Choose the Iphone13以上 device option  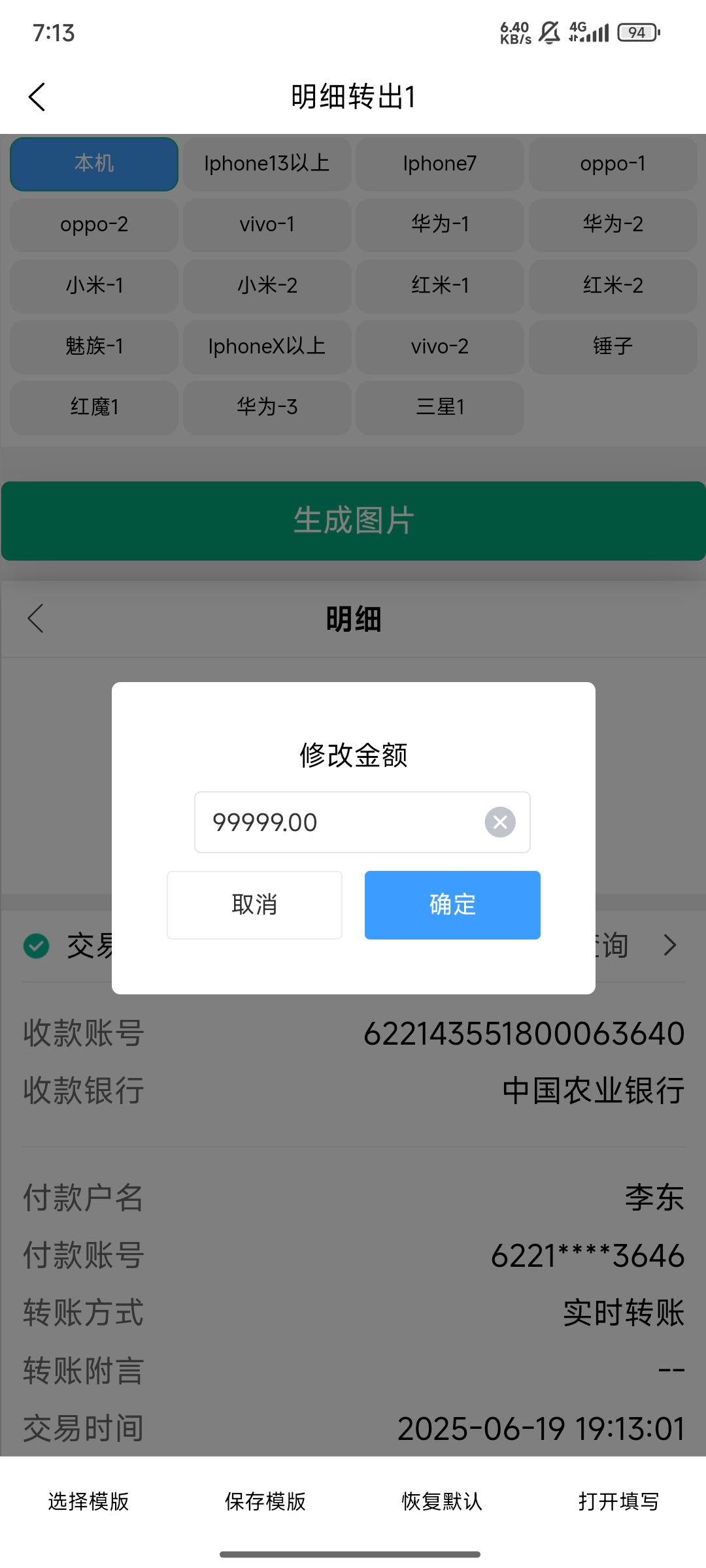click(267, 163)
